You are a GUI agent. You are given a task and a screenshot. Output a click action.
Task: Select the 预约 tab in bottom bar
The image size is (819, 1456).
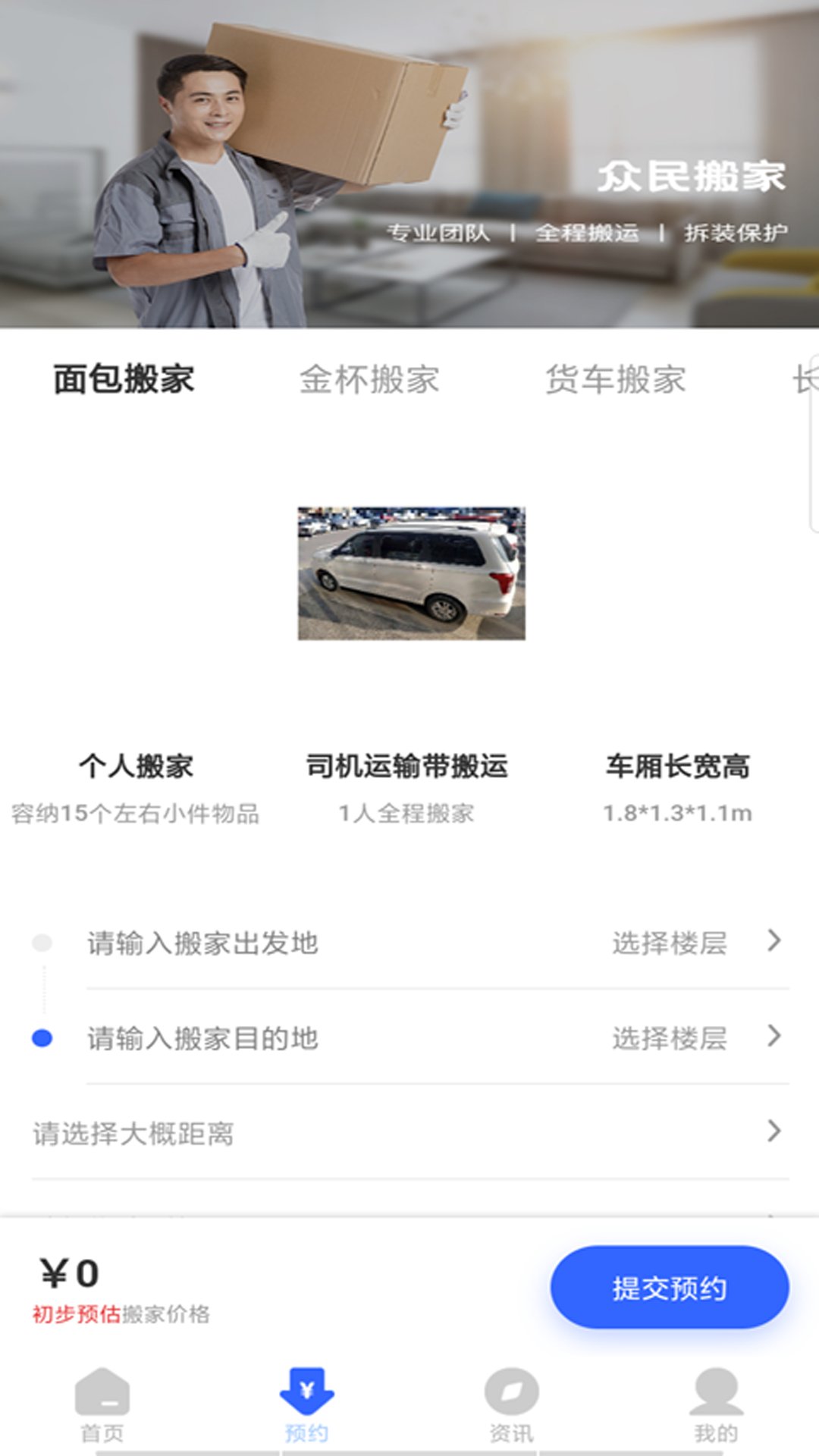tap(307, 1406)
